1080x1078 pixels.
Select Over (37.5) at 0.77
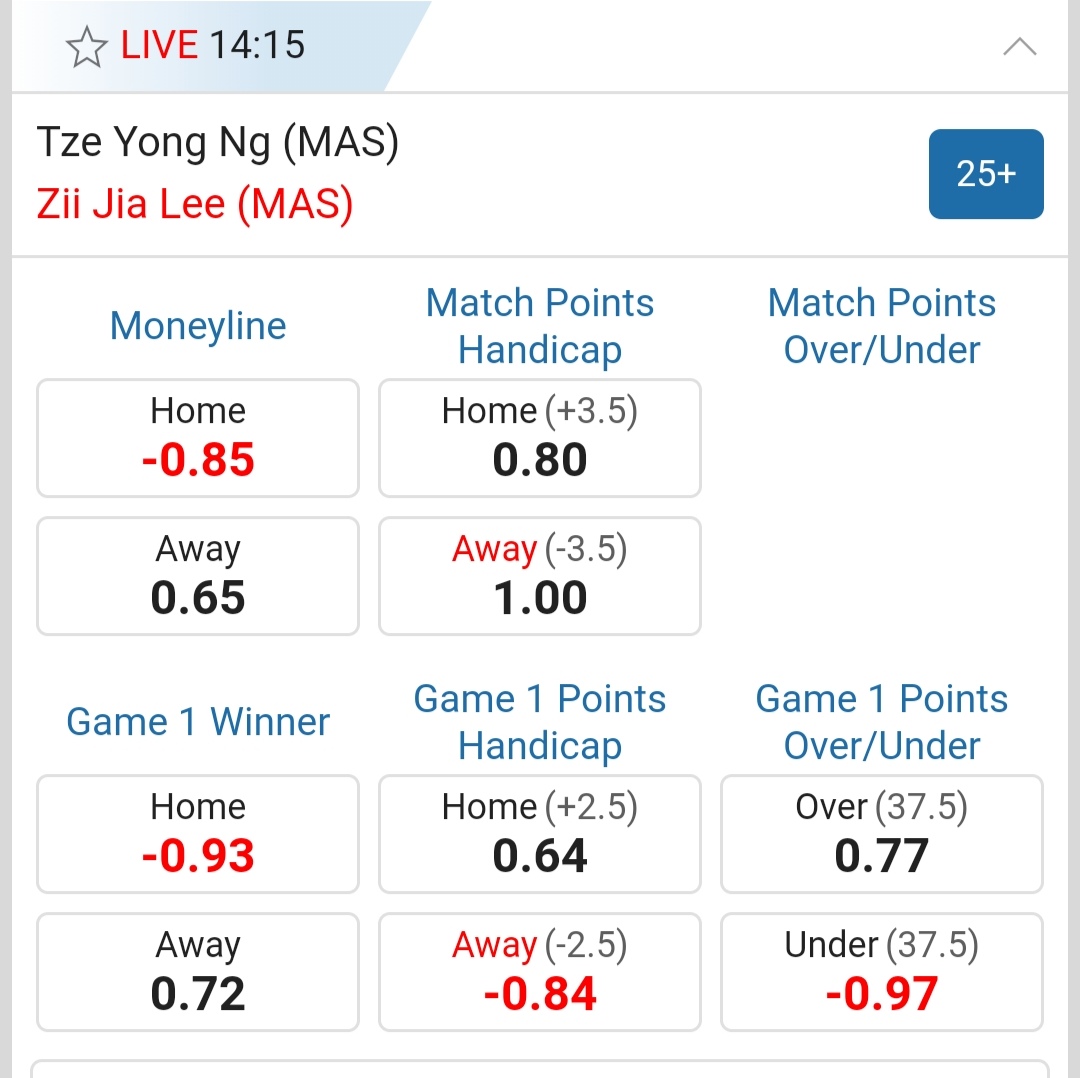pos(882,834)
